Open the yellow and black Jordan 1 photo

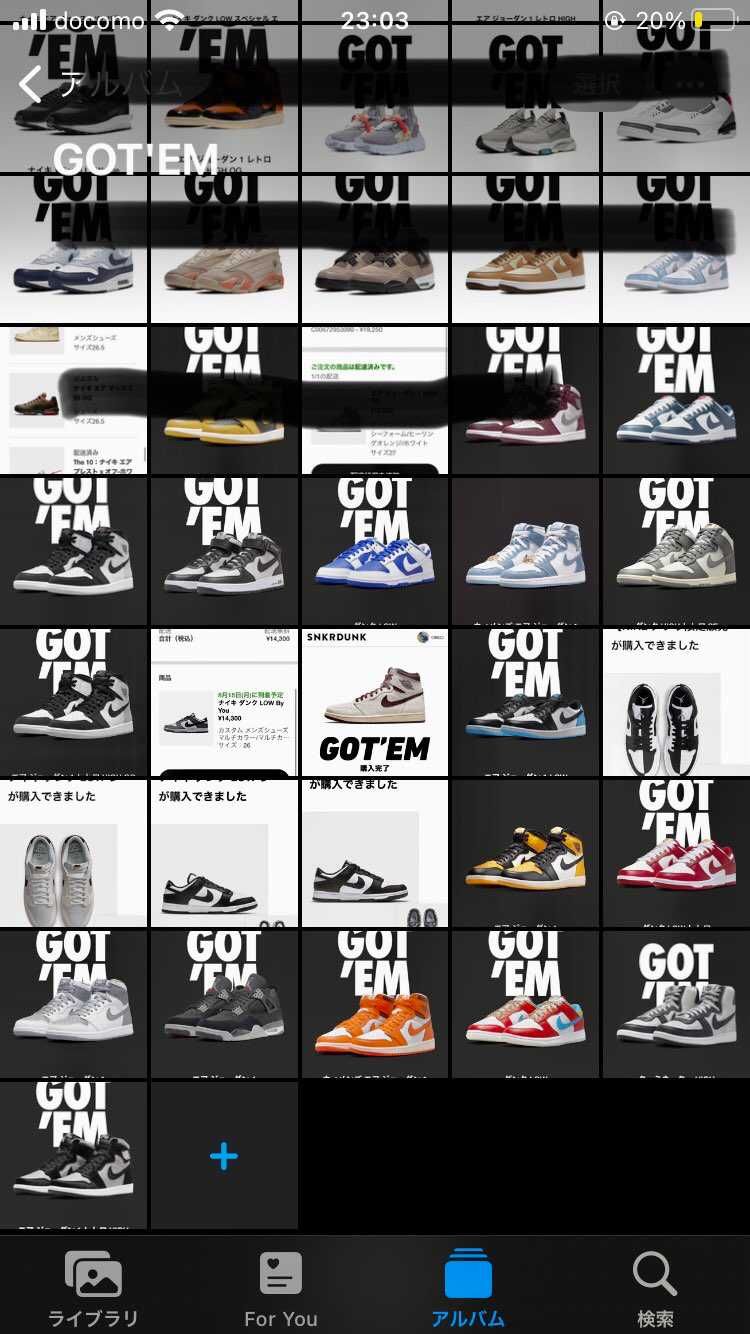525,853
